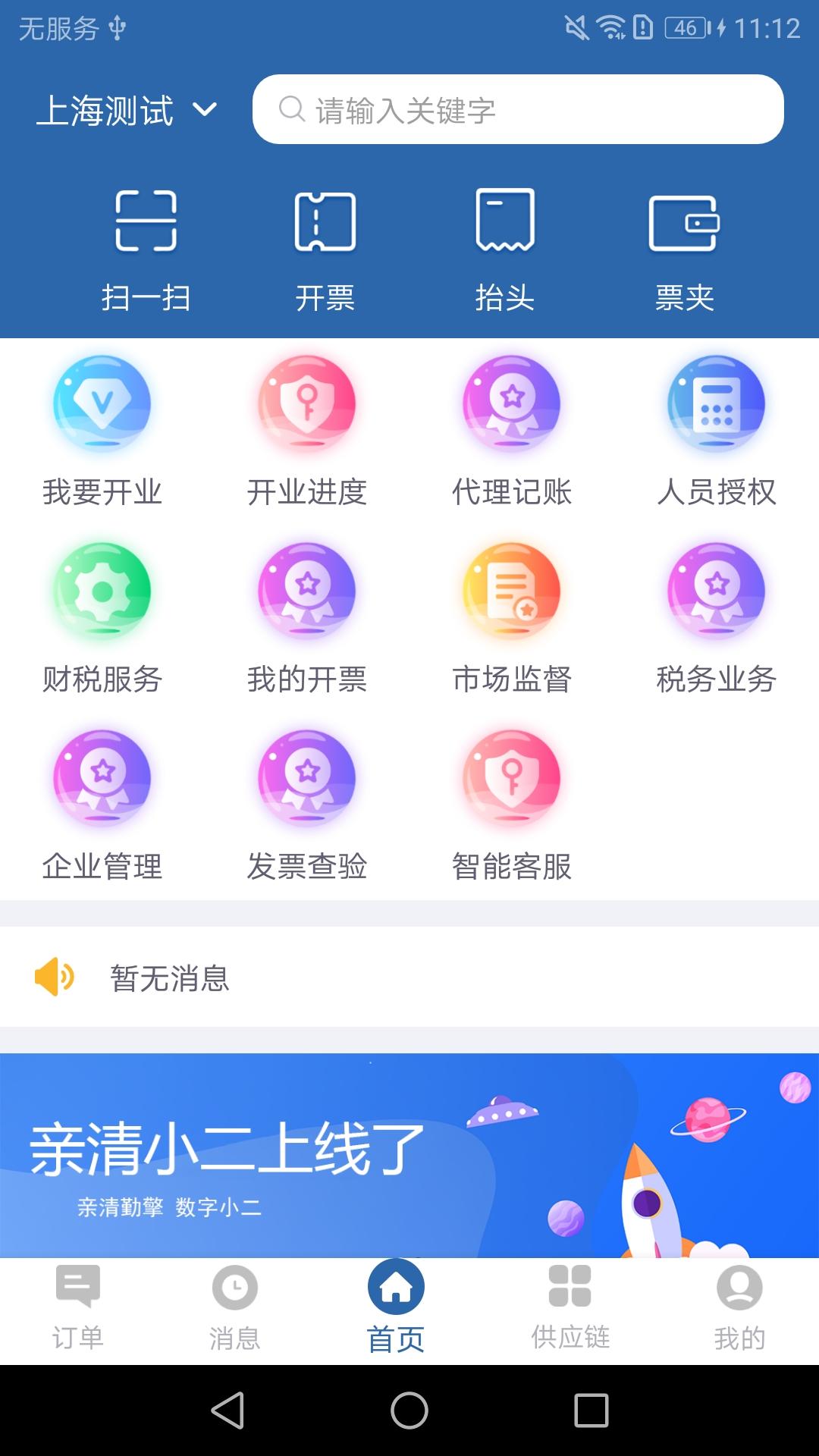Viewport: 819px width, 1456px height.
Task: Open 开票 invoicing
Action: [x=325, y=249]
